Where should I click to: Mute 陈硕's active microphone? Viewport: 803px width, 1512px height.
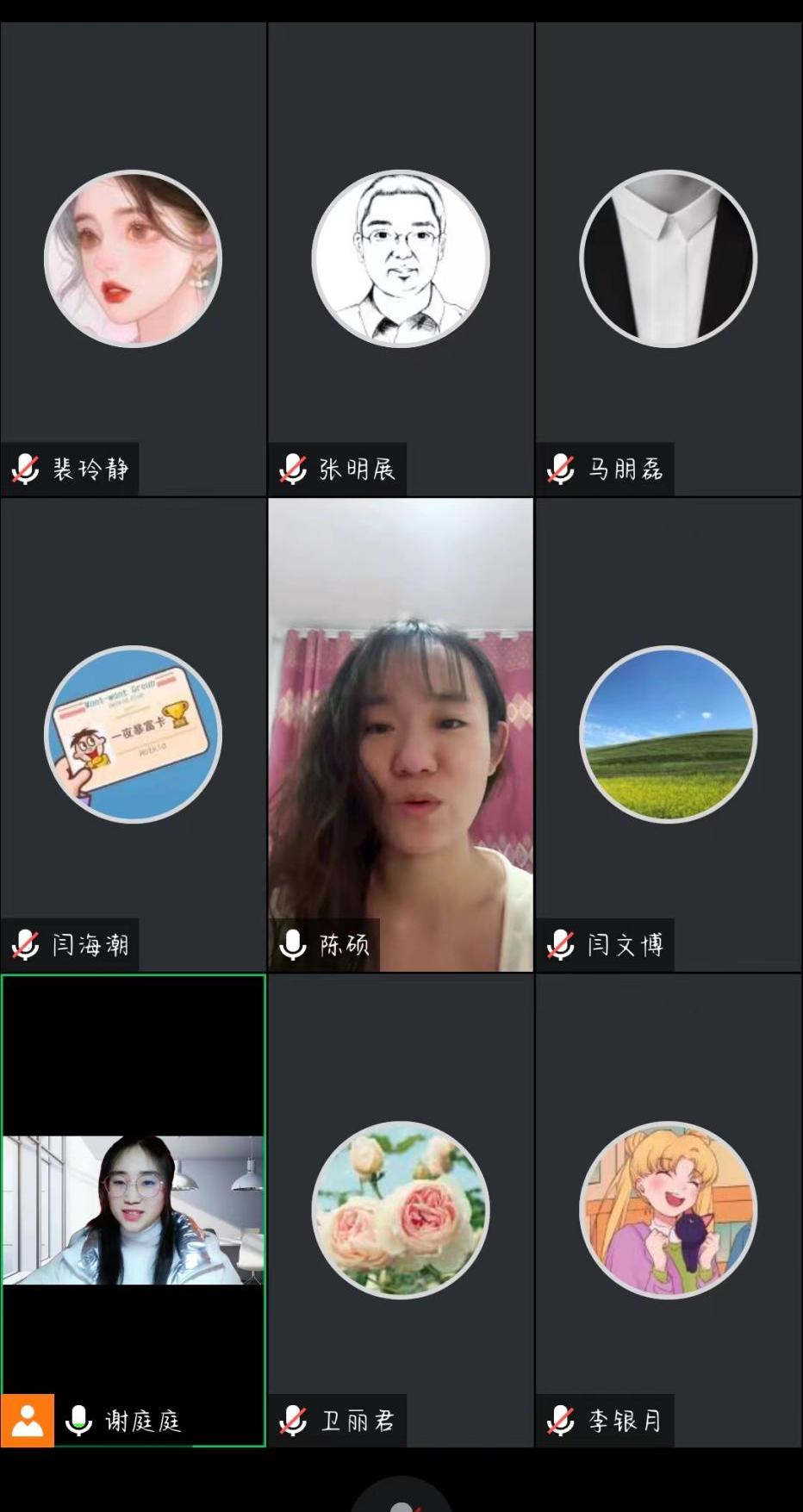pos(291,944)
